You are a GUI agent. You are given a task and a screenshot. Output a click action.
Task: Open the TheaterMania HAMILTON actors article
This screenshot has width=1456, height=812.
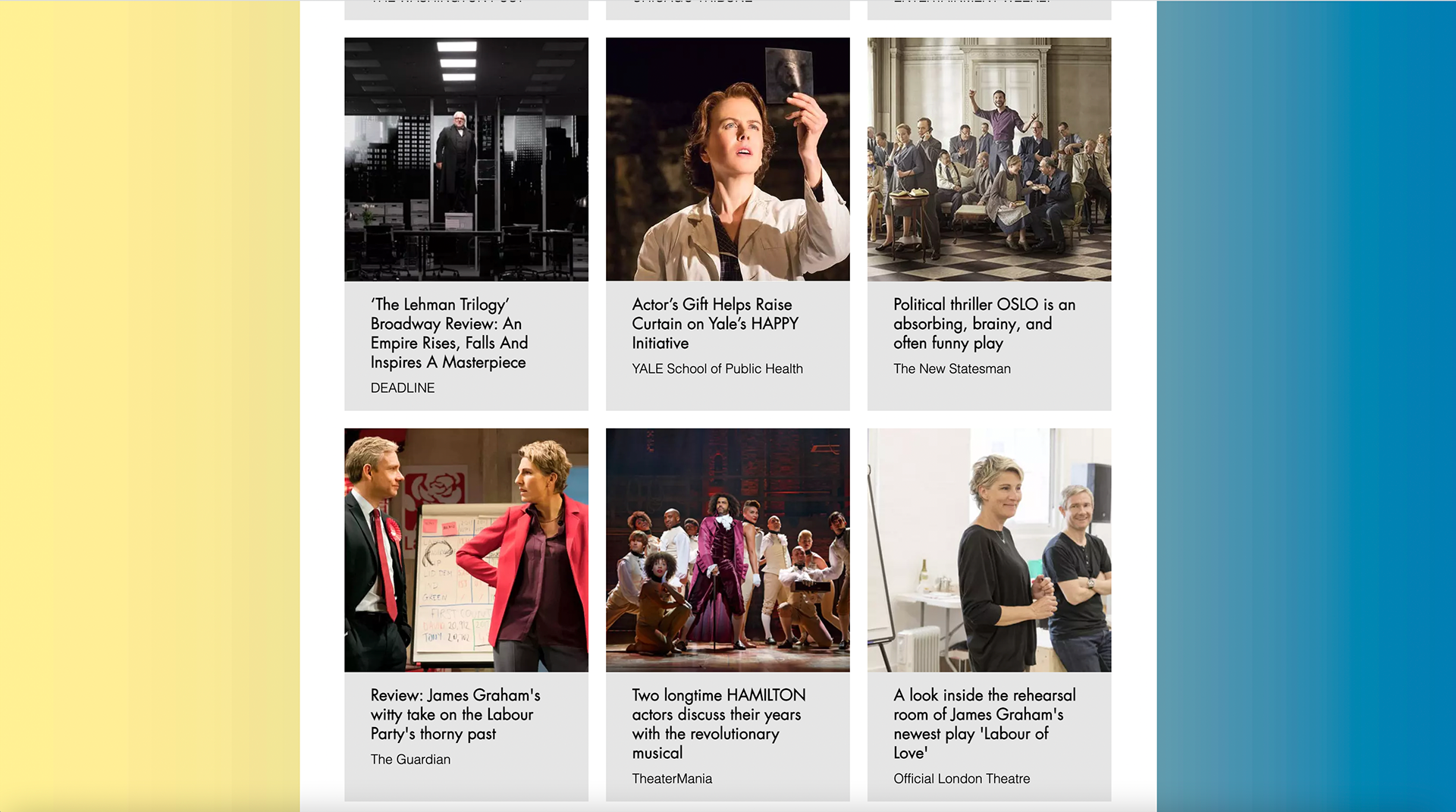(x=727, y=614)
